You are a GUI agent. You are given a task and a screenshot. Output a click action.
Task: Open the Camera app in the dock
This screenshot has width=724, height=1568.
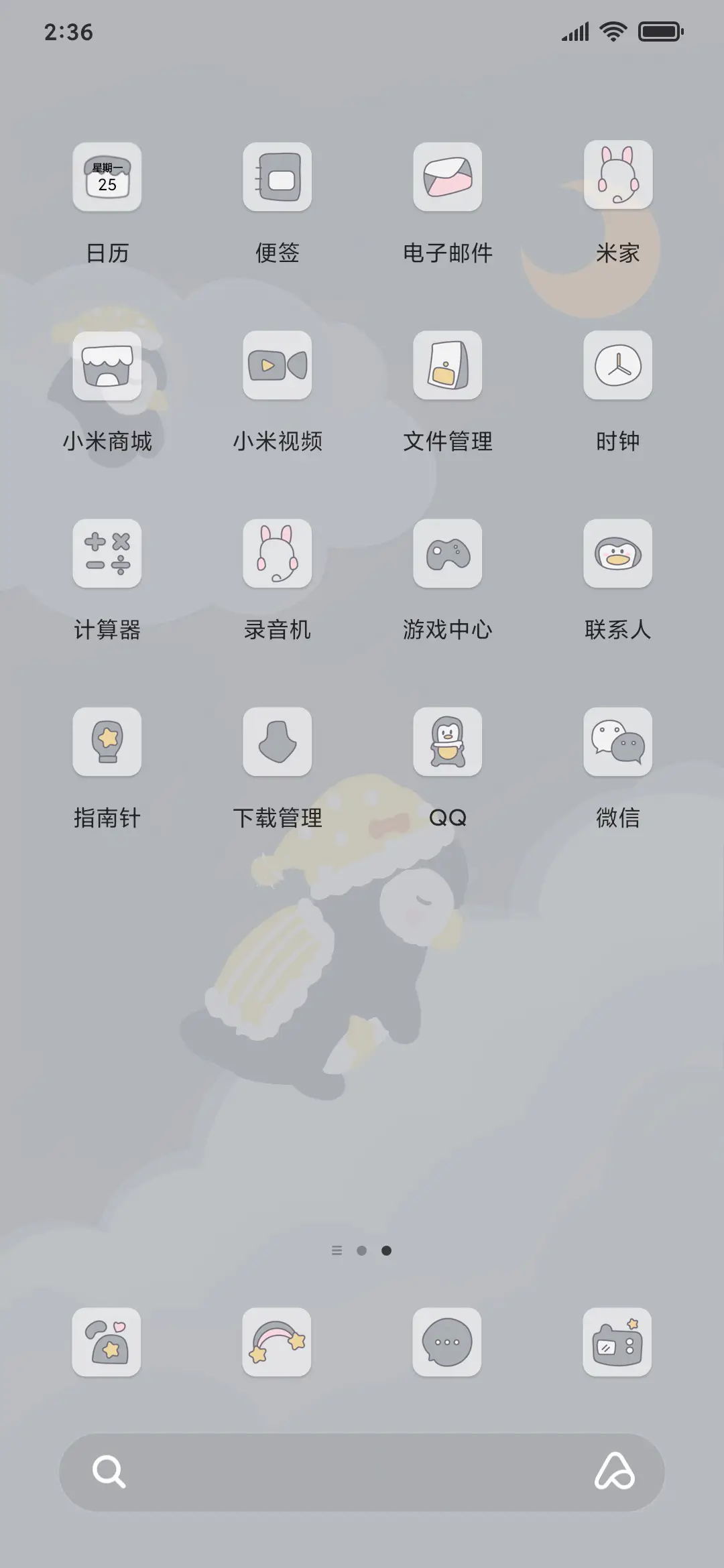coord(617,1344)
